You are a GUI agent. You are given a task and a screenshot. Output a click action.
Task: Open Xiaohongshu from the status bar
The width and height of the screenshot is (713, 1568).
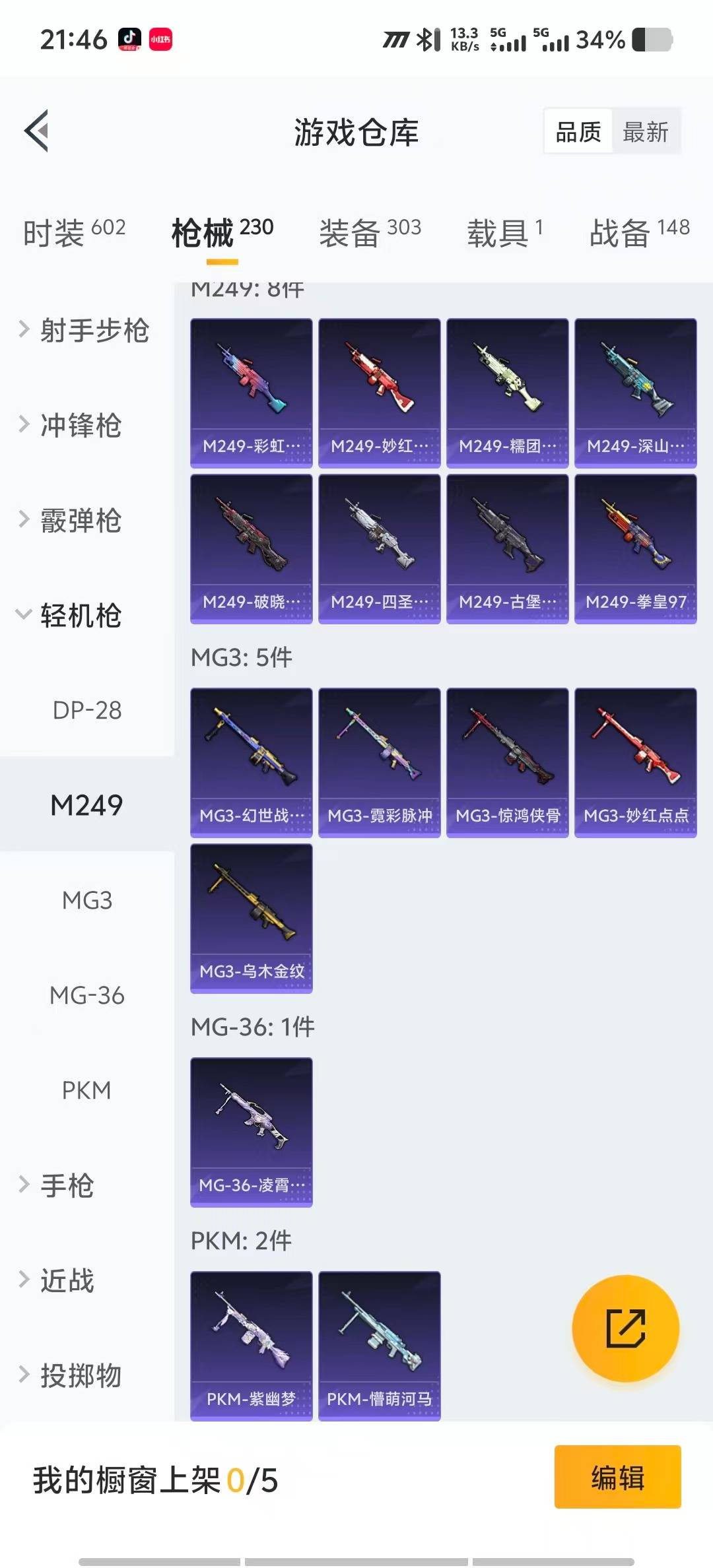pyautogui.click(x=162, y=40)
